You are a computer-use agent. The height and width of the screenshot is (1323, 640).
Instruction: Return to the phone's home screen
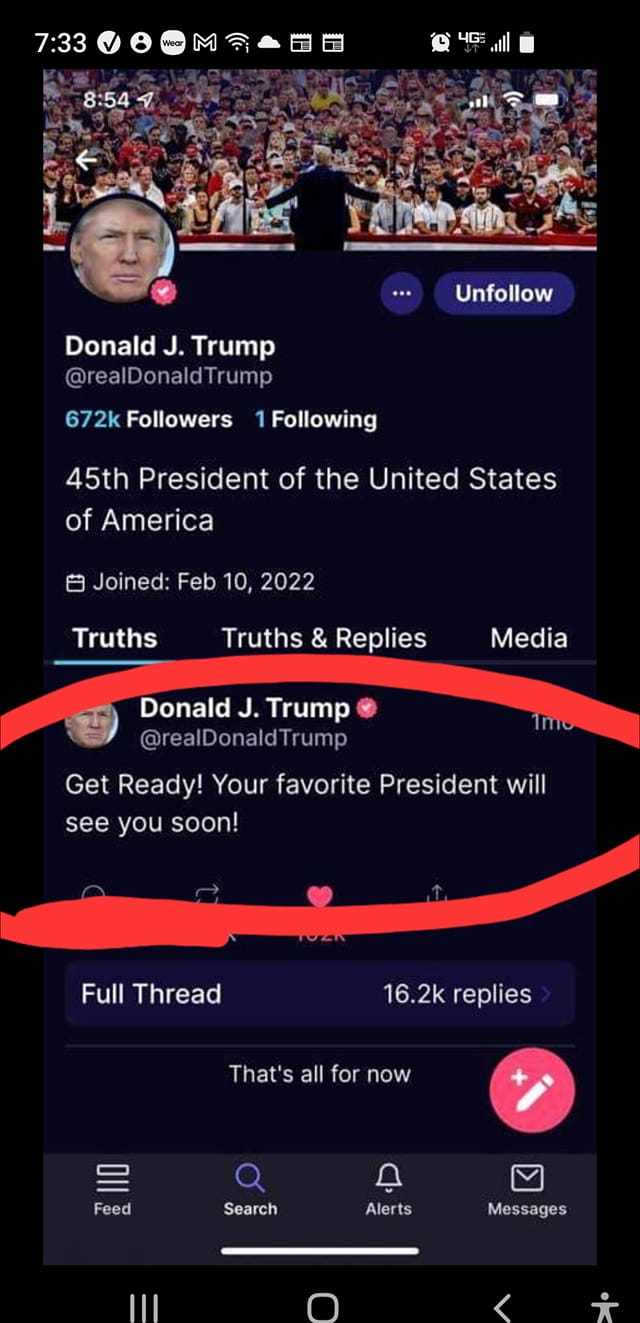coord(322,1305)
